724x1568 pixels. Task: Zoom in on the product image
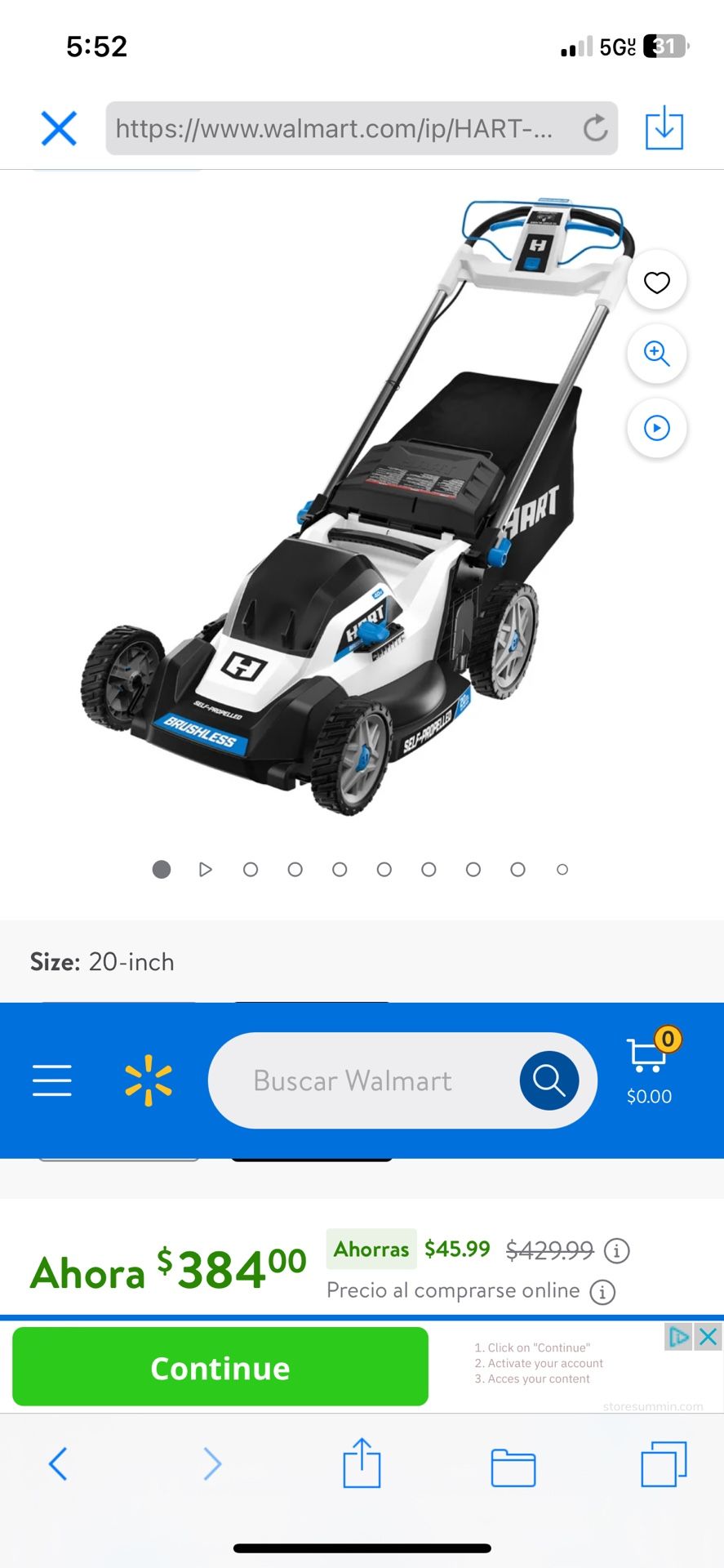coord(656,354)
